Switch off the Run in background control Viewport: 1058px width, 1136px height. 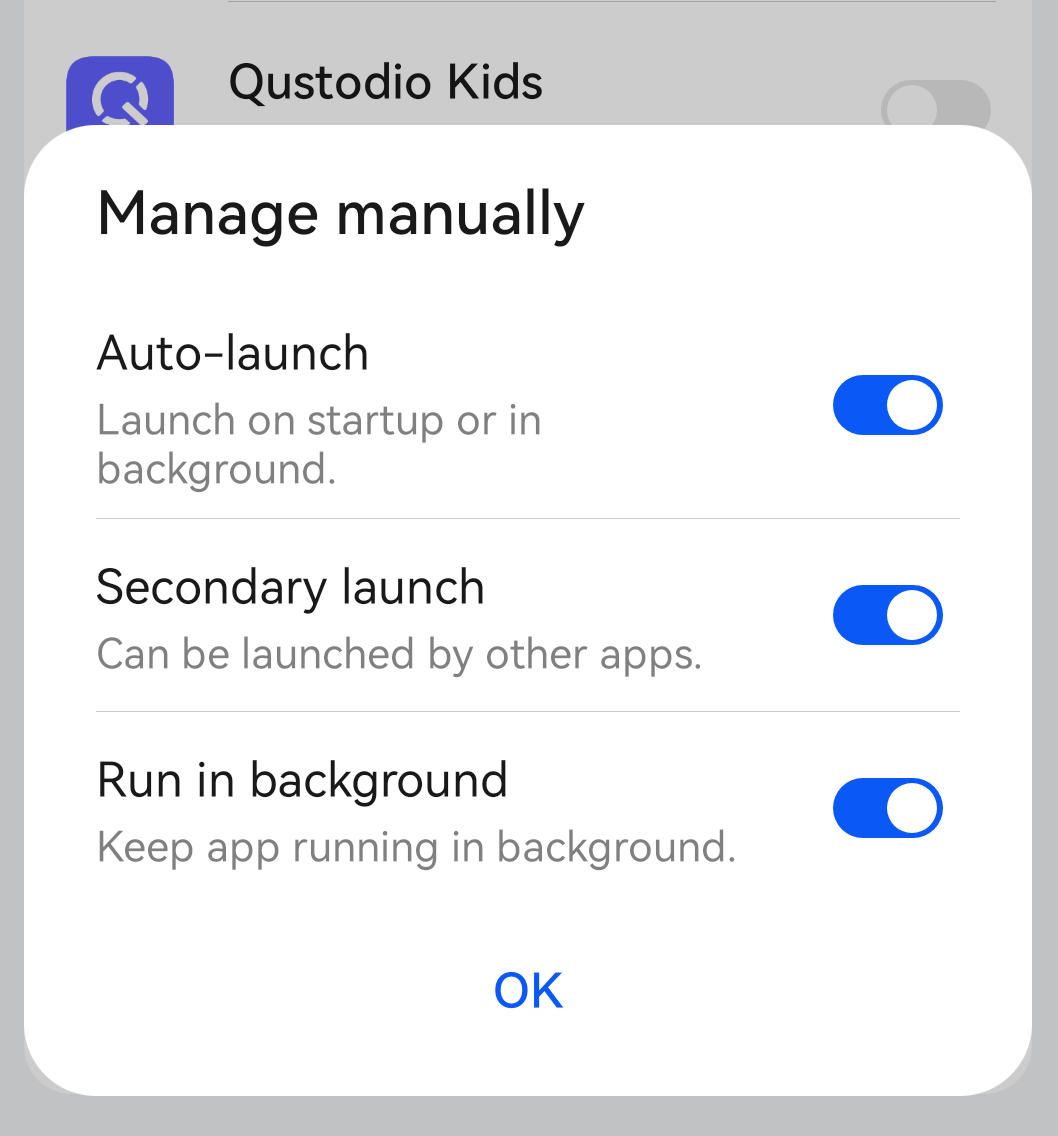click(887, 807)
